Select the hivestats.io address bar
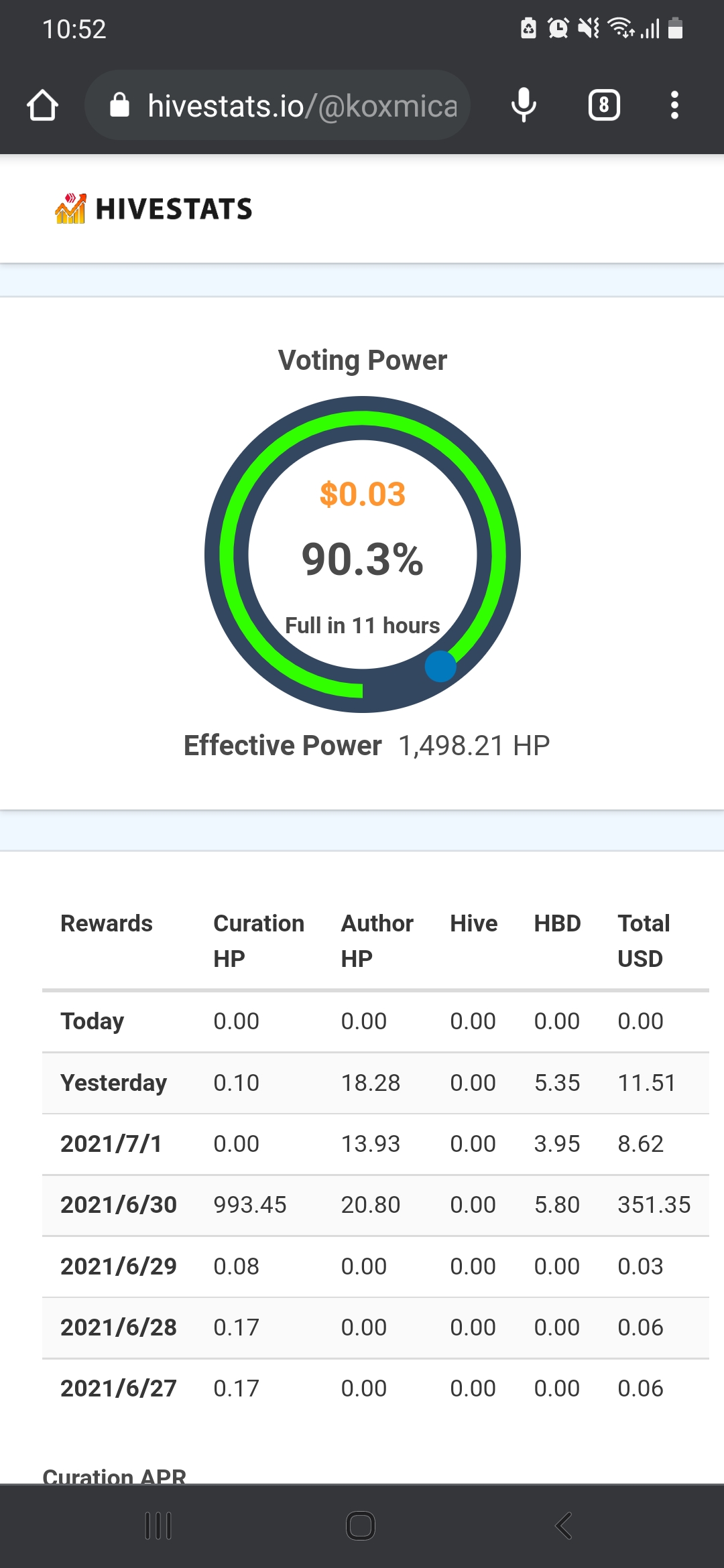Viewport: 724px width, 1568px height. [x=288, y=105]
